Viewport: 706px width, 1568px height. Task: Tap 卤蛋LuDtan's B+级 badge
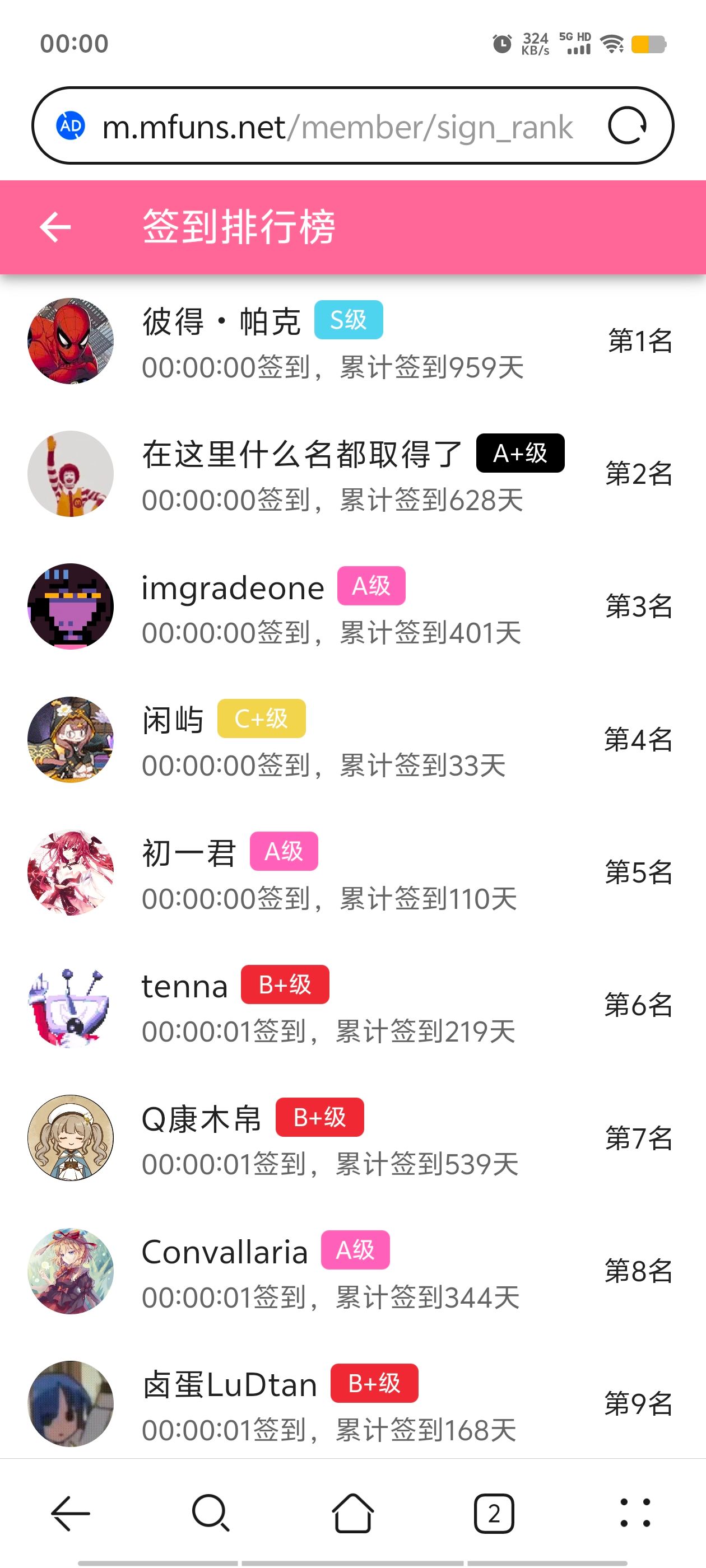[x=373, y=1383]
